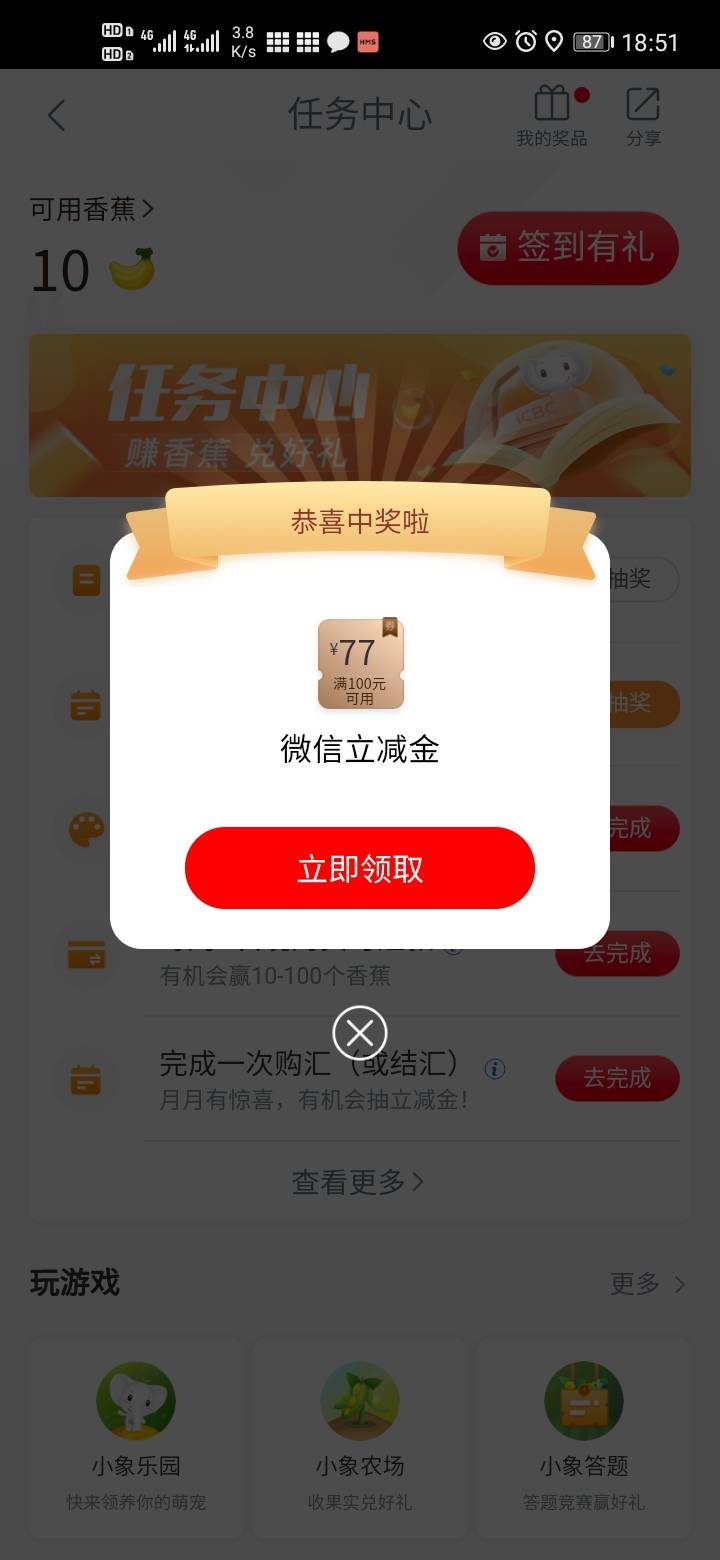Image resolution: width=720 pixels, height=1560 pixels.
Task: Open 可用香蕉 balance details
Action: 92,209
